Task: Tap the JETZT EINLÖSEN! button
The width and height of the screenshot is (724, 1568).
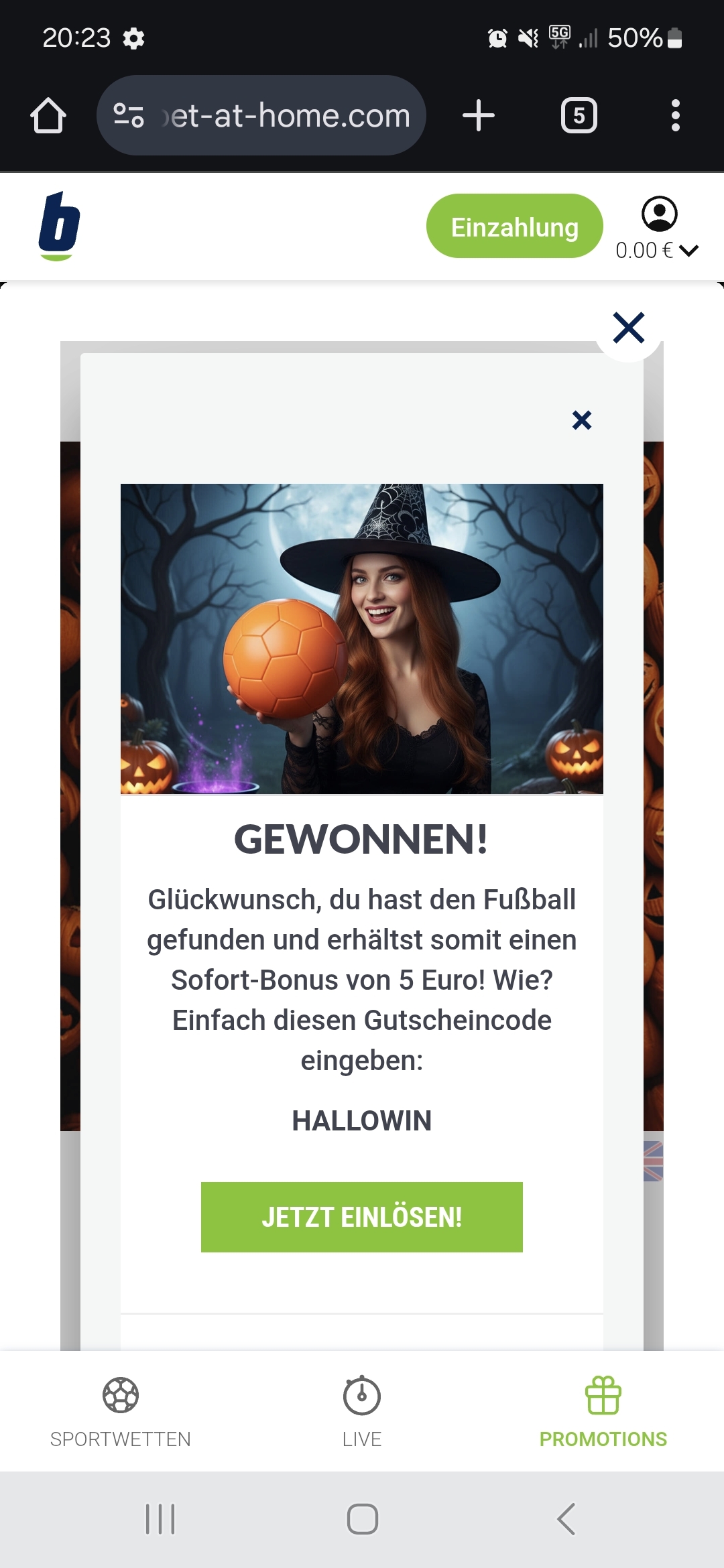Action: [361, 1217]
